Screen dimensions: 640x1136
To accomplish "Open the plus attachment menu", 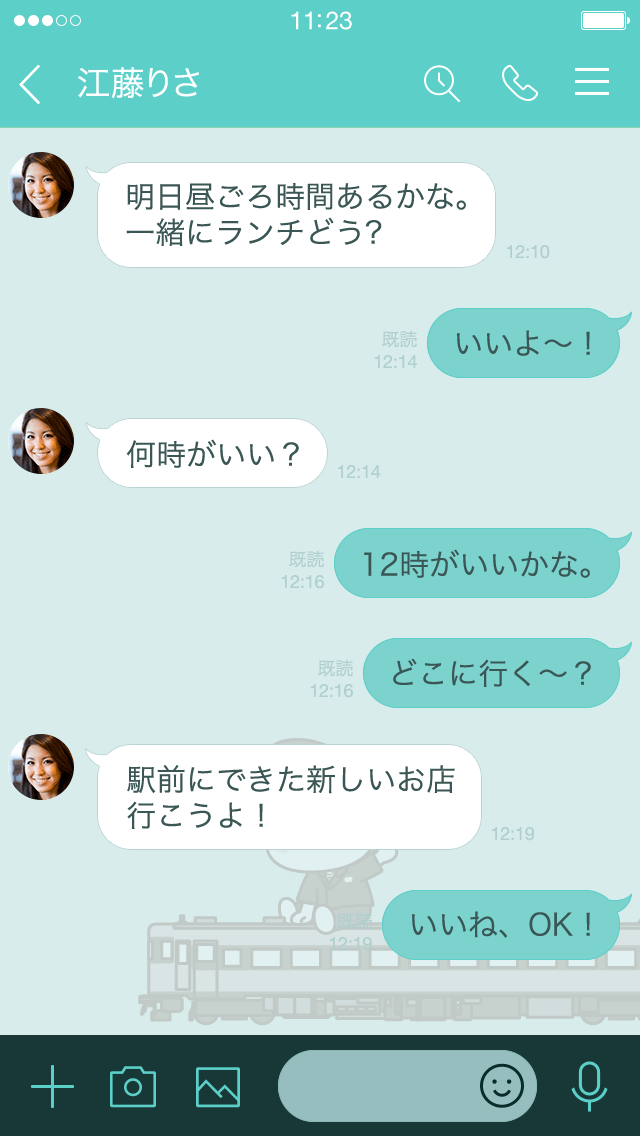I will (x=52, y=1086).
